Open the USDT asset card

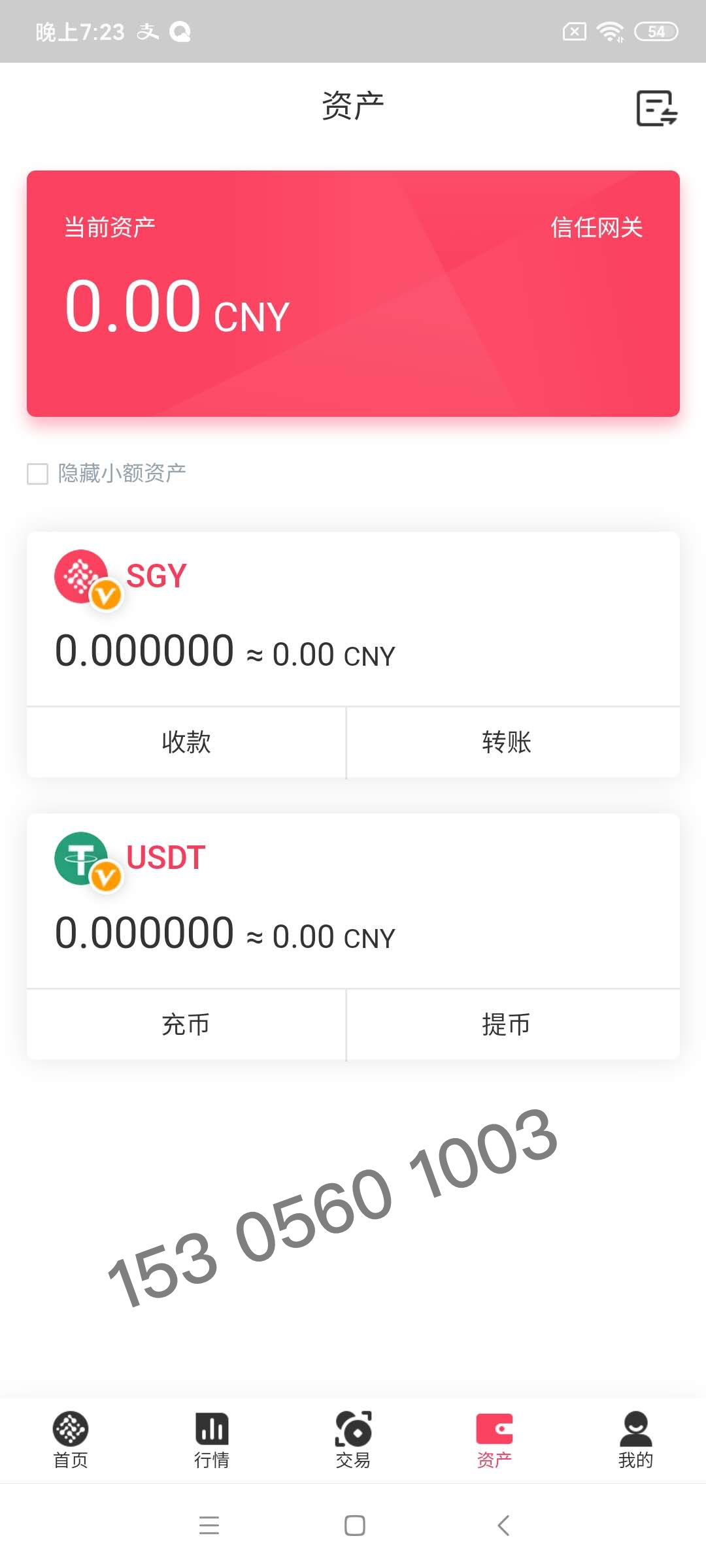(353, 900)
